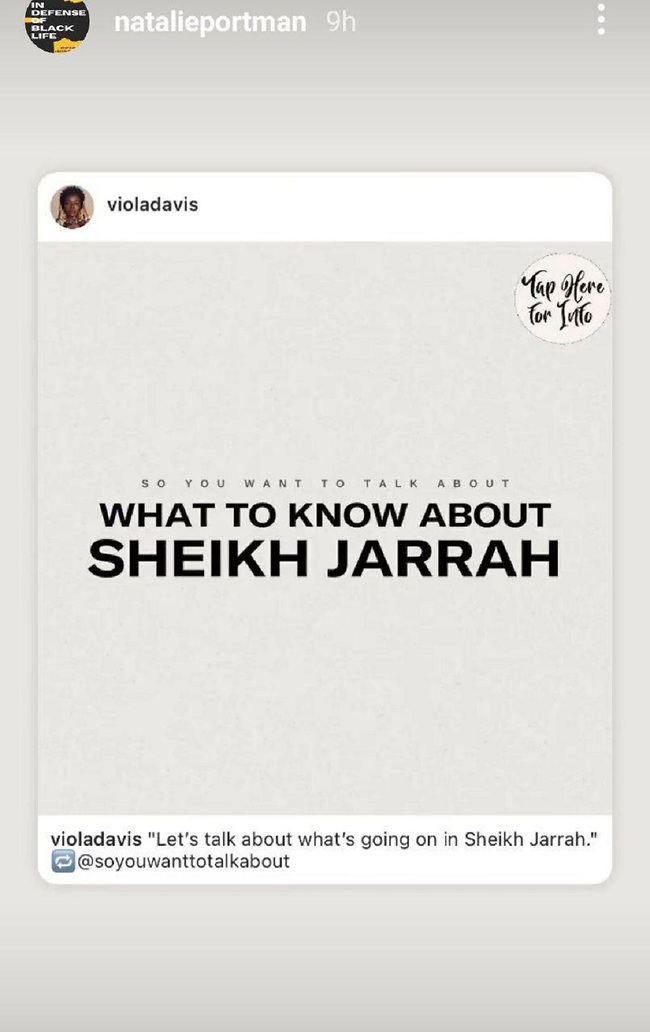
Task: Tap the natalieportman username
Action: click(210, 22)
